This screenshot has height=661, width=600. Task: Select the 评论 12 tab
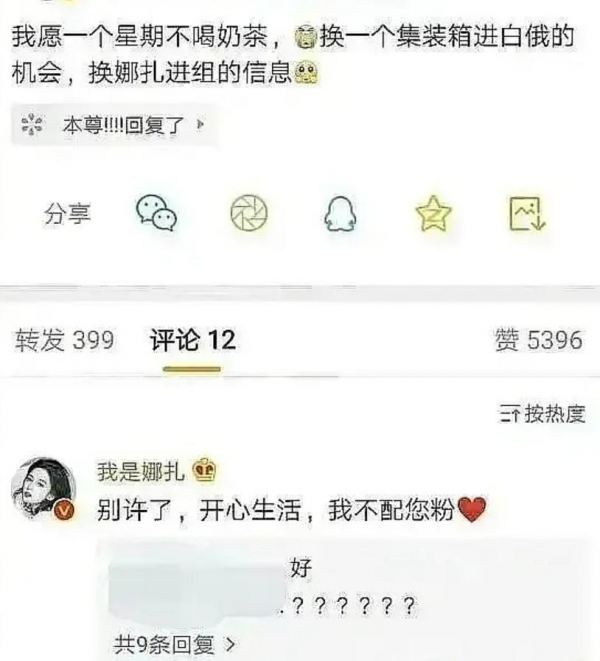pos(192,340)
